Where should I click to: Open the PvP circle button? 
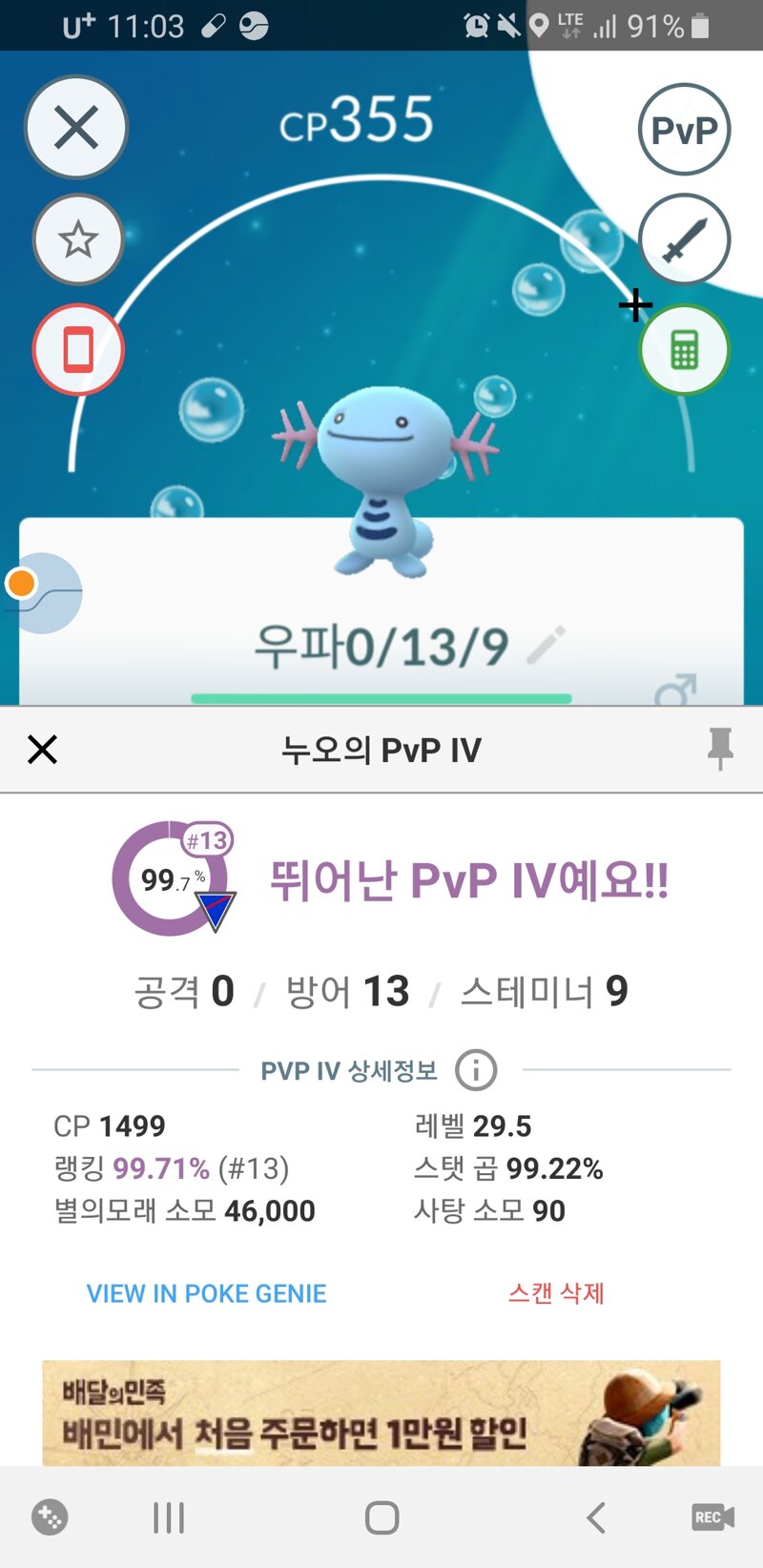coord(684,130)
